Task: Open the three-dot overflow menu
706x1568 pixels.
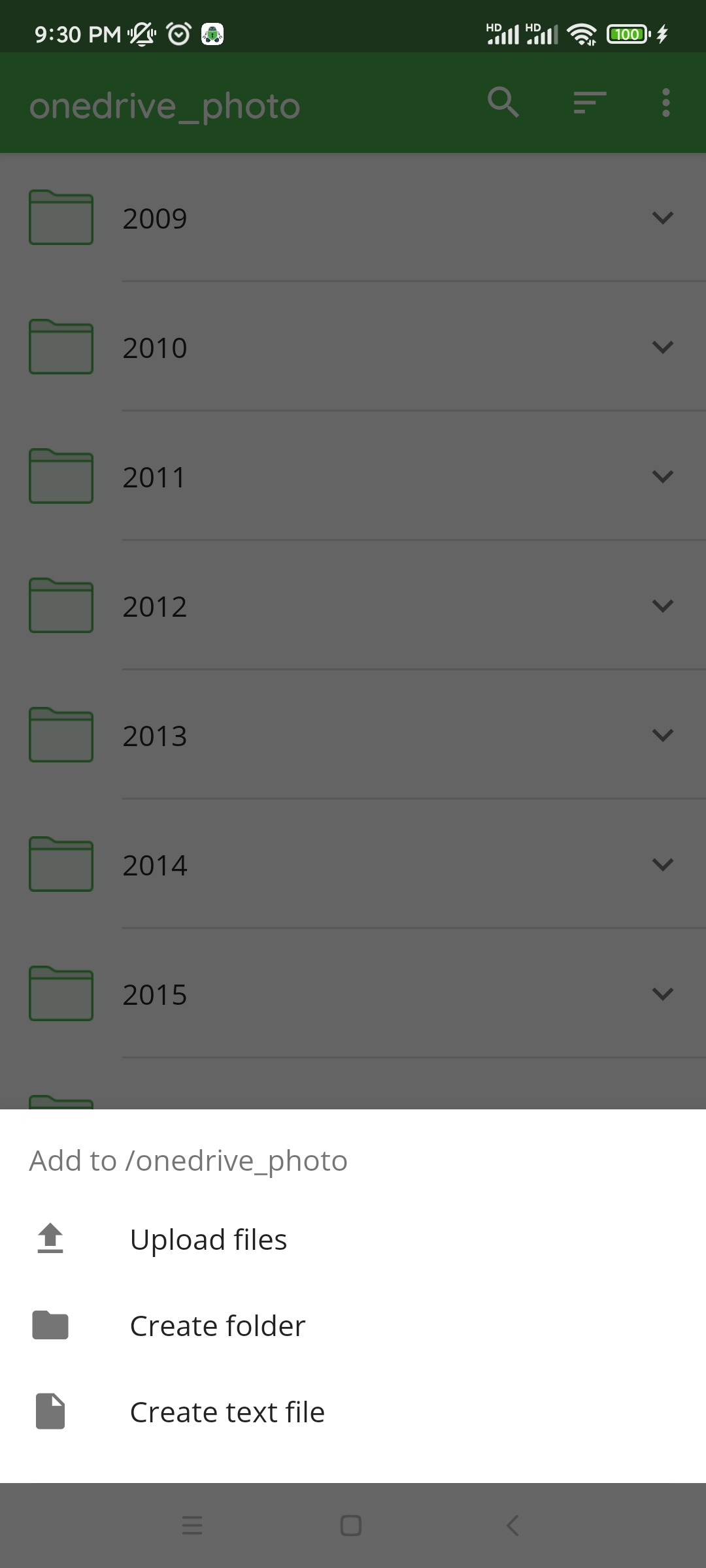Action: pos(665,103)
